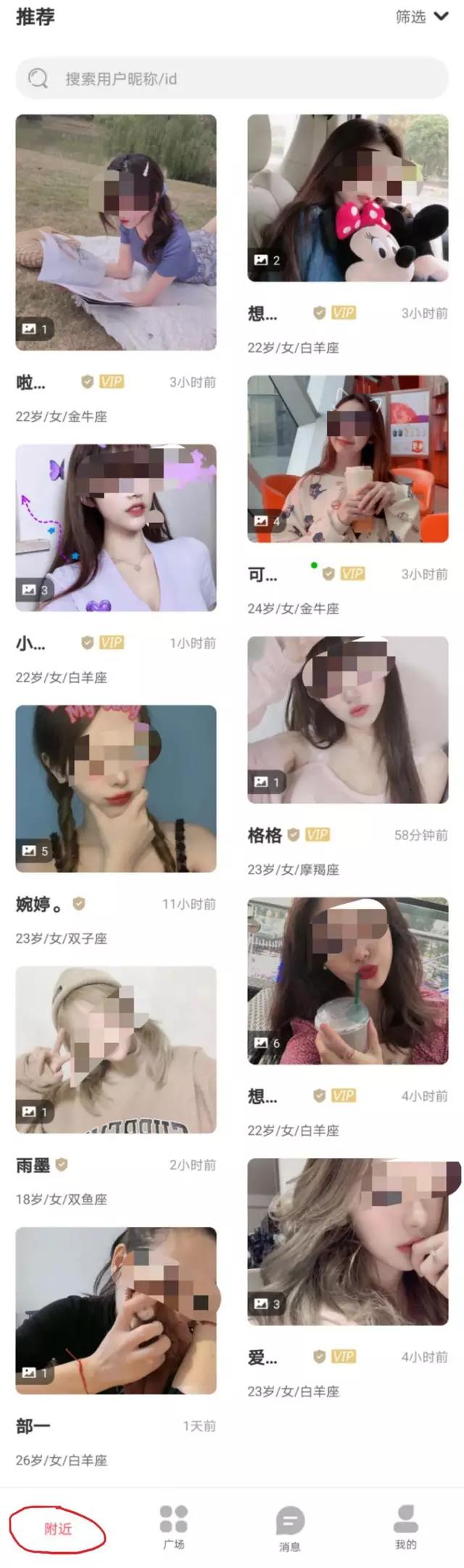The height and width of the screenshot is (1568, 464).
Task: Switch to the 附近 tab
Action: pos(58,1528)
